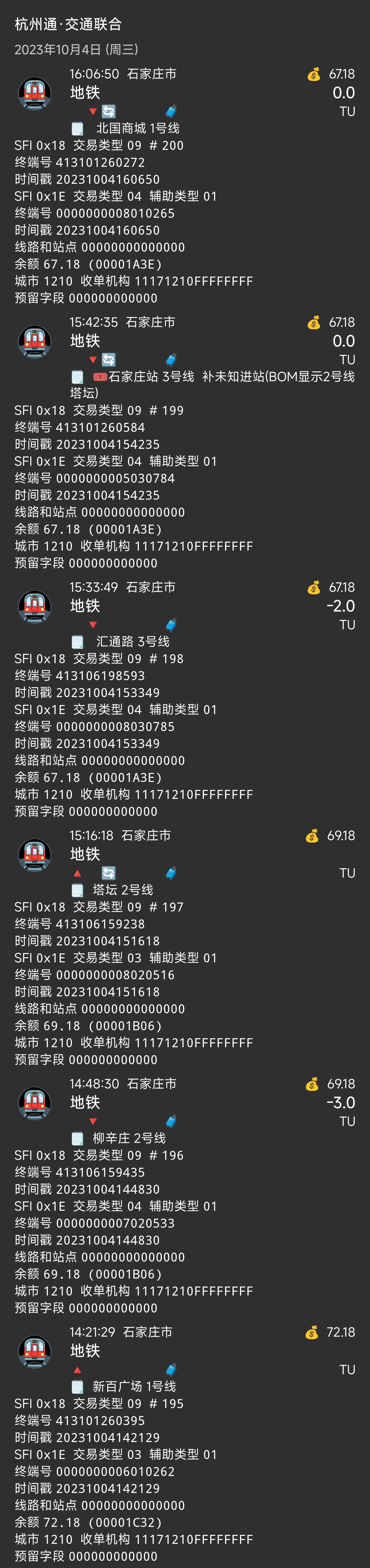The width and height of the screenshot is (370, 1568).
Task: Open the 14:48:30 柳辛庄 2号线 transaction
Action: [185, 1196]
